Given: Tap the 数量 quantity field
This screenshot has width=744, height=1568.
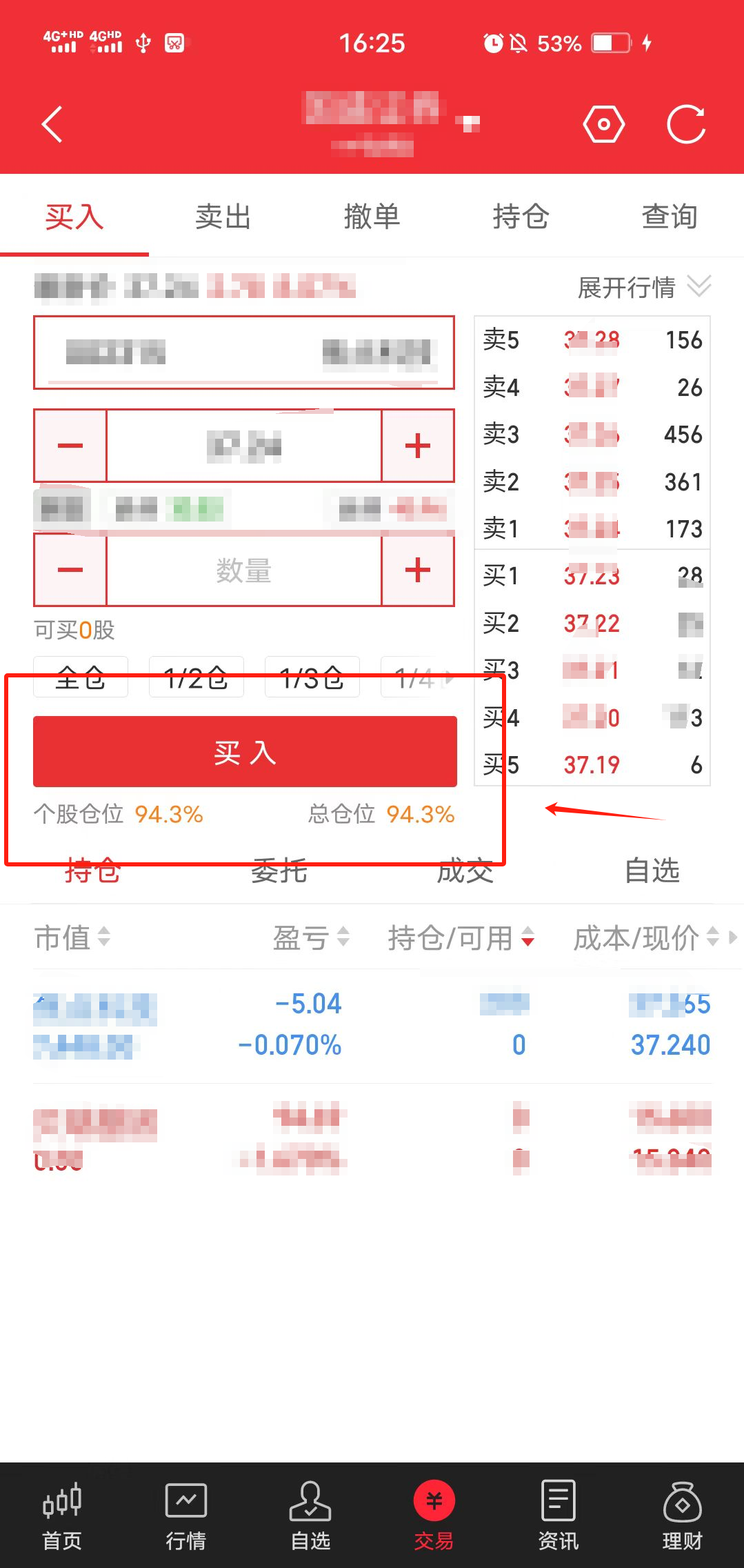Looking at the screenshot, I should pos(243,571).
